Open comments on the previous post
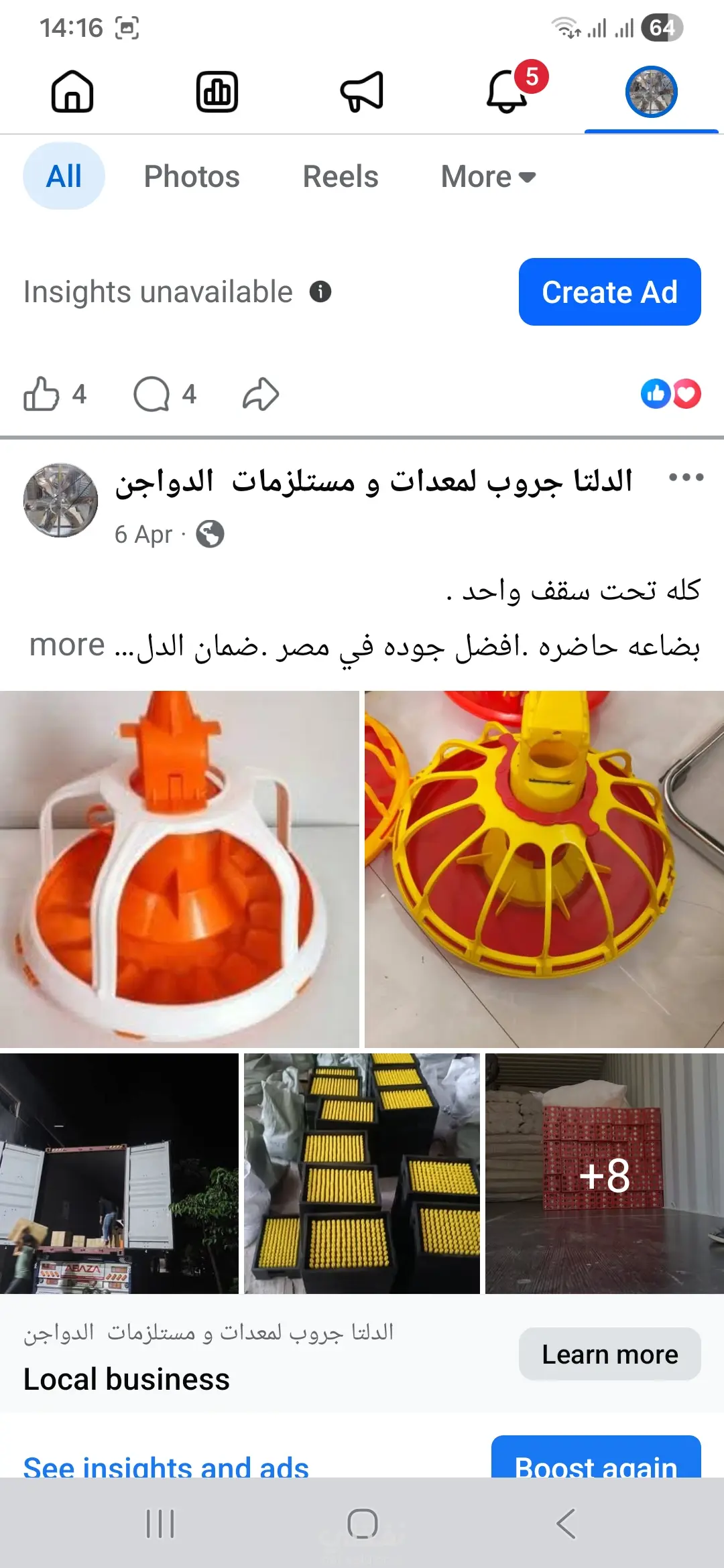The height and width of the screenshot is (1568, 724). (152, 394)
